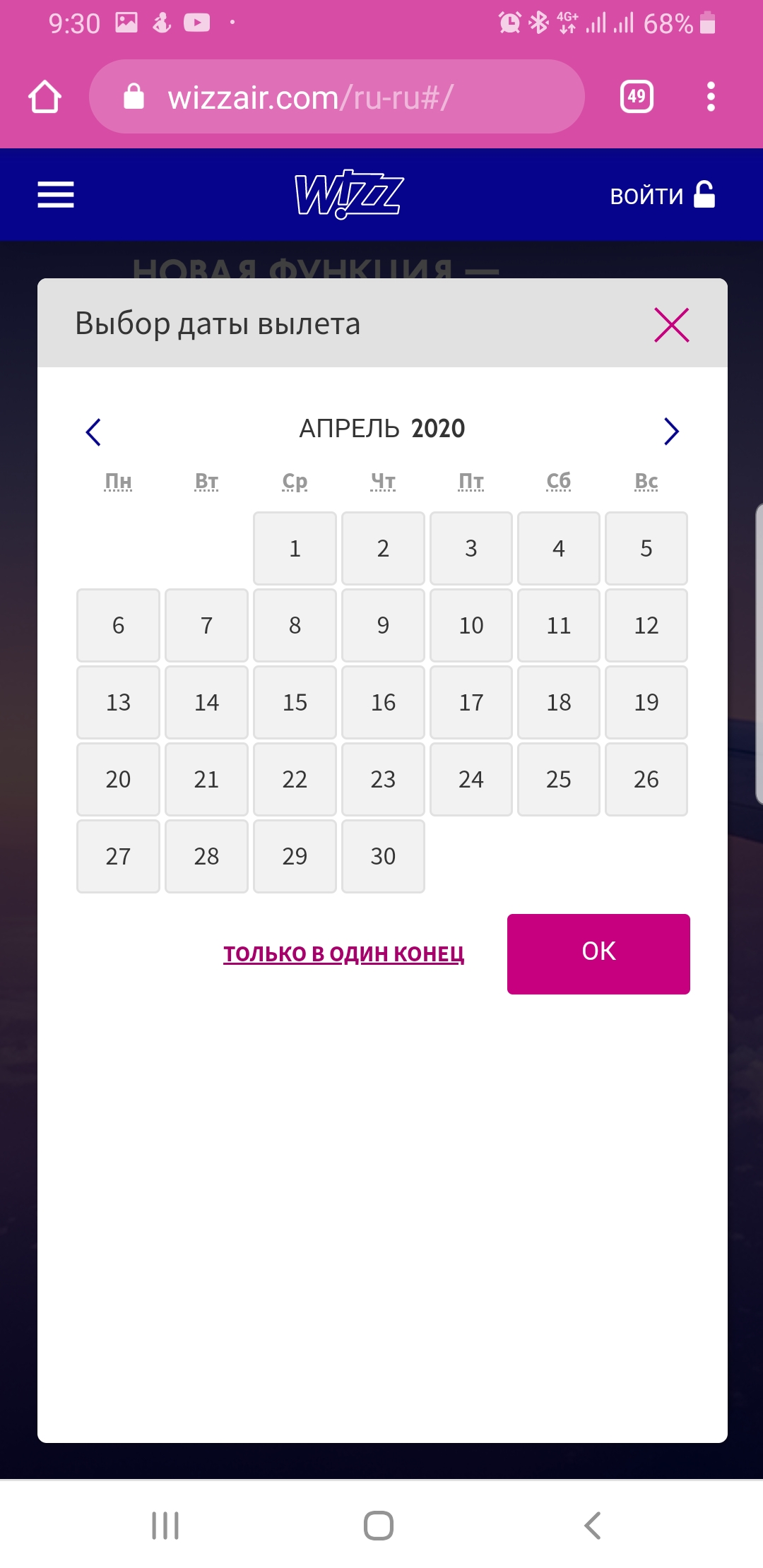
Task: Close the departure date picker dialog
Action: pos(671,325)
